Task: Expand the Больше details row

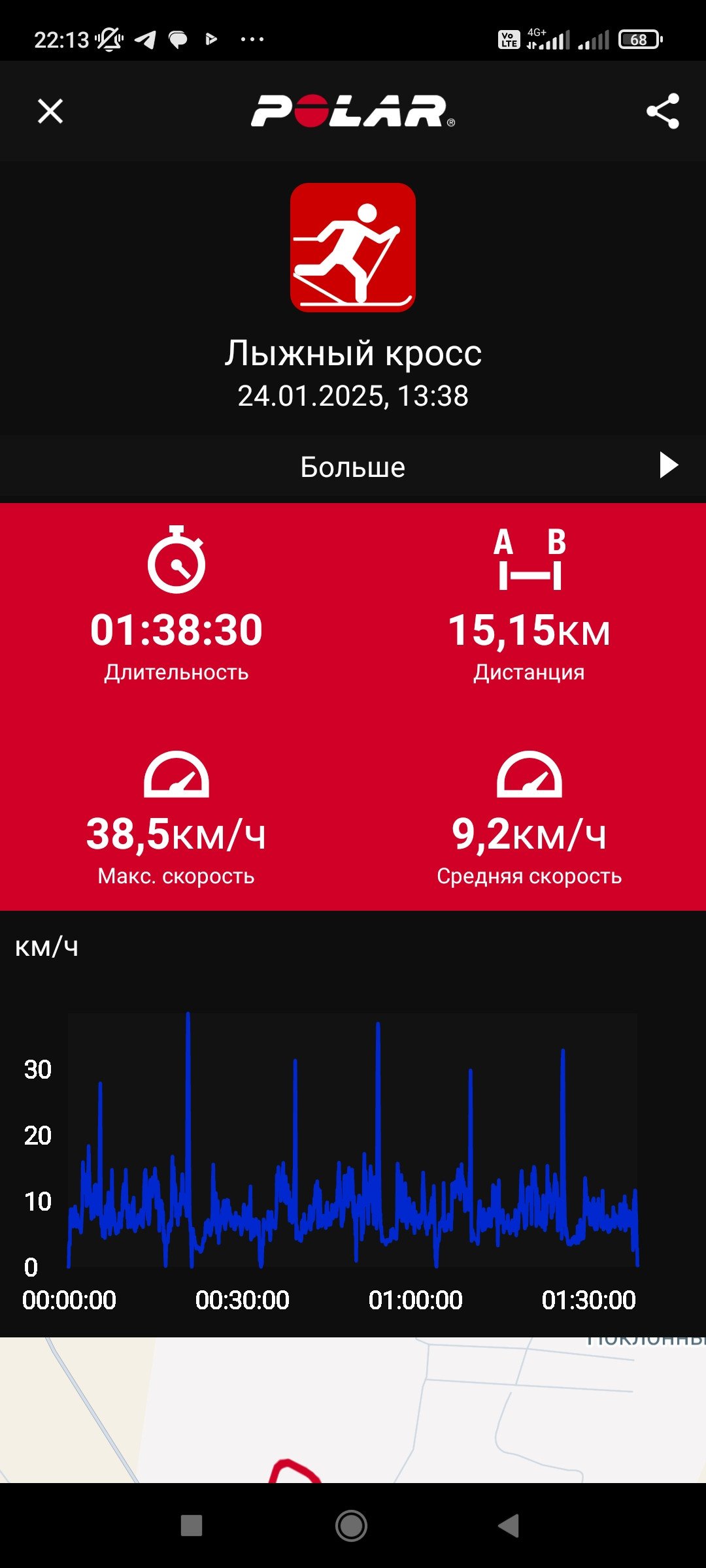Action: [353, 466]
